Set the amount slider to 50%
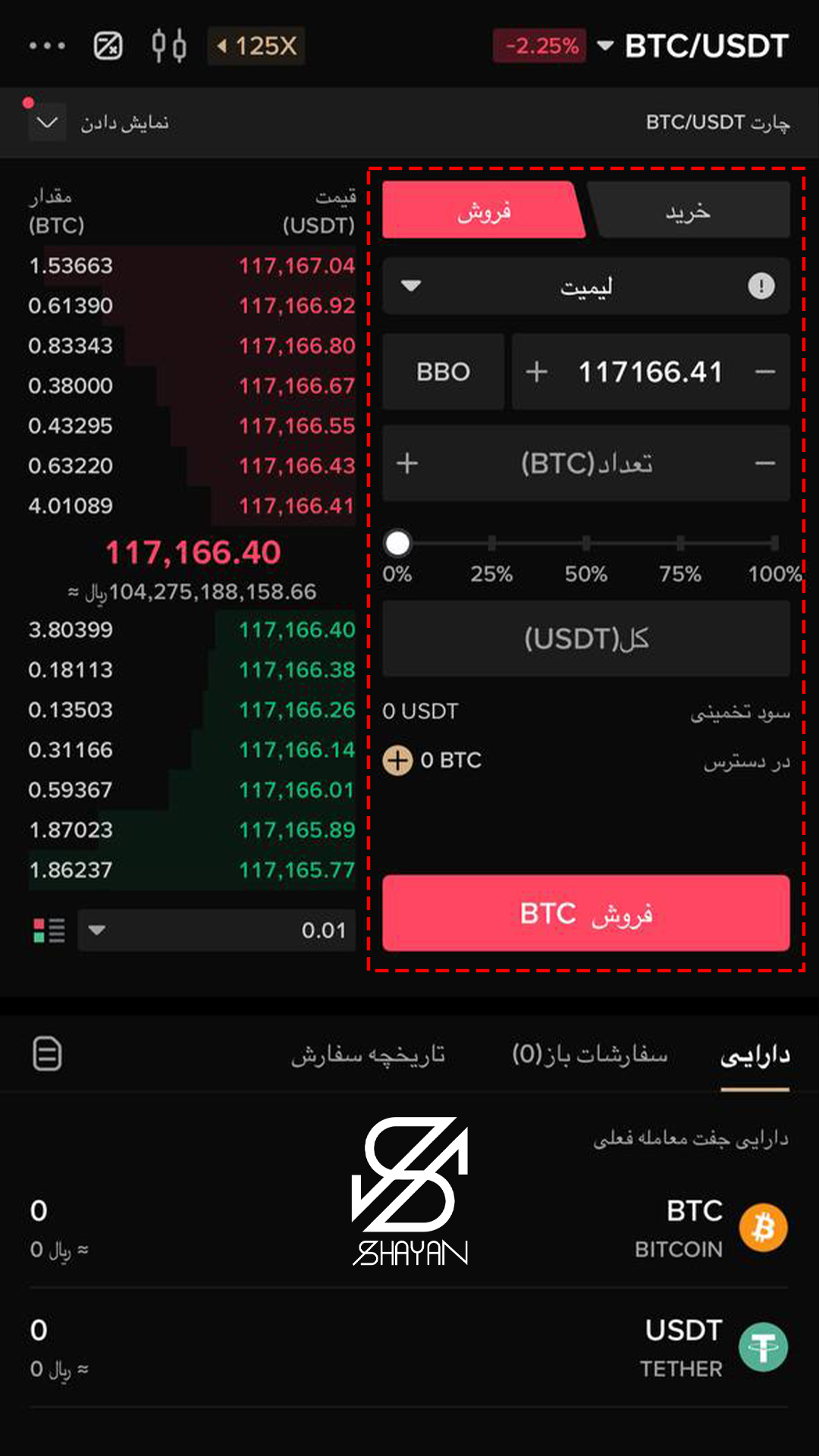Image resolution: width=819 pixels, height=1456 pixels. click(x=585, y=543)
